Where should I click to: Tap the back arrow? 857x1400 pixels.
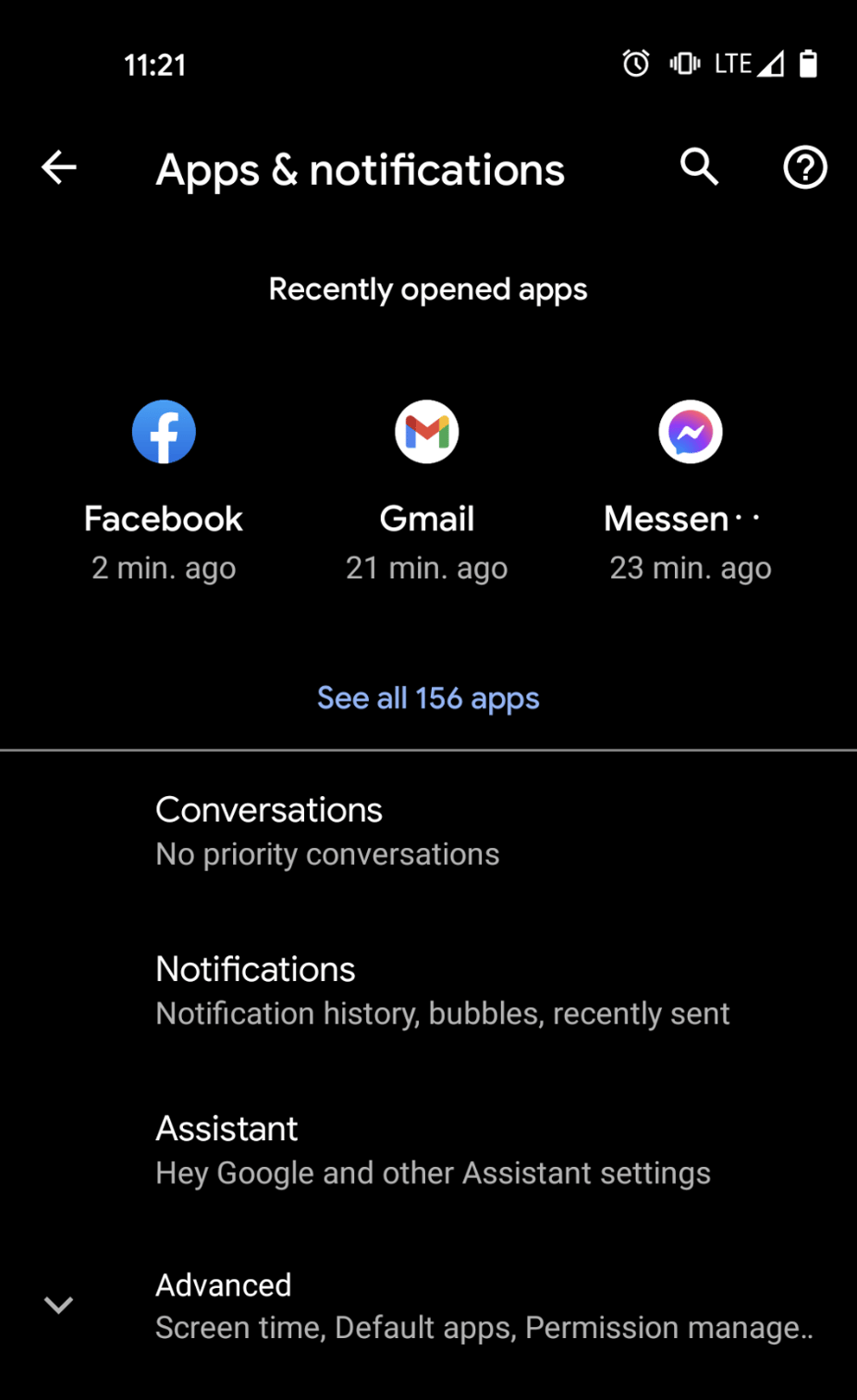pos(58,168)
